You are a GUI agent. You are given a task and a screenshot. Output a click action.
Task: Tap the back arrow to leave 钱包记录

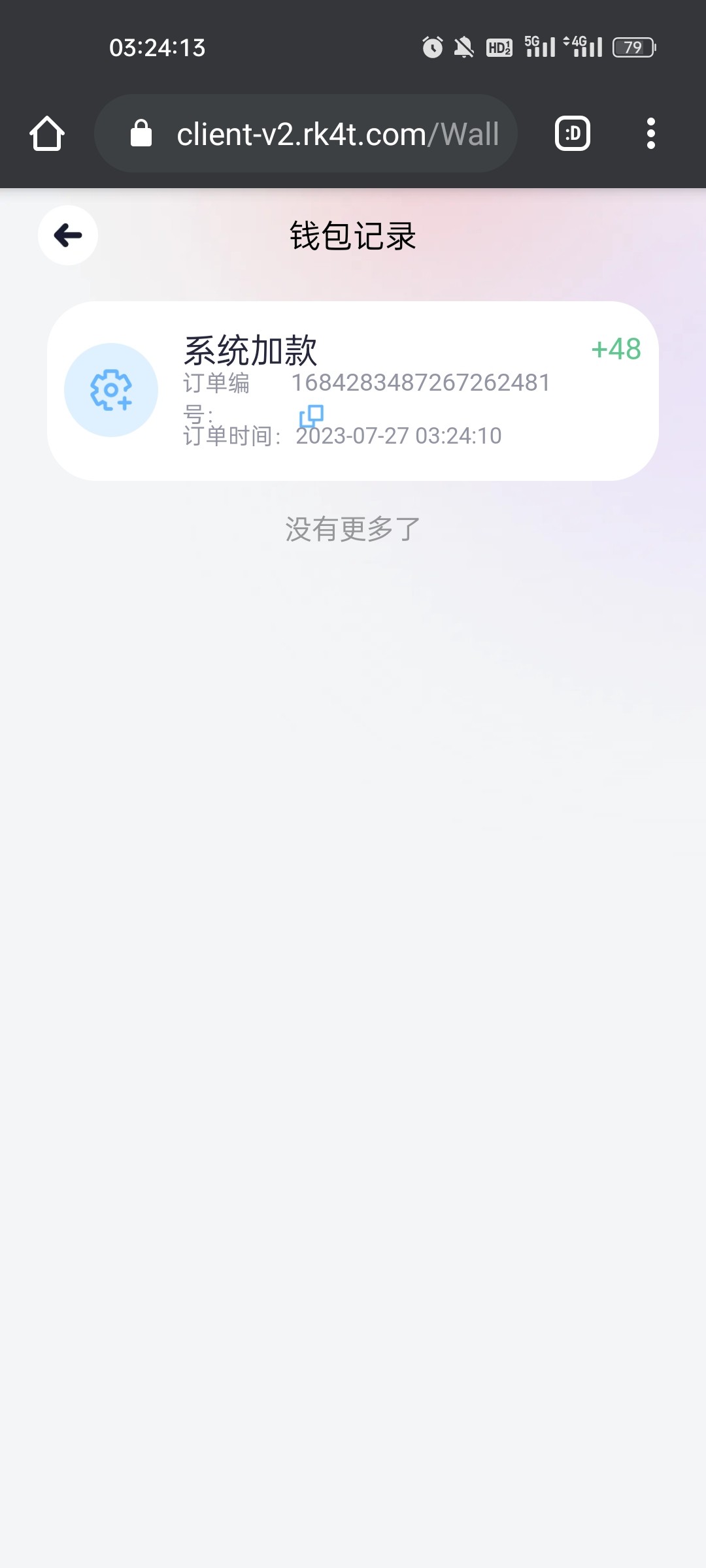coord(67,236)
